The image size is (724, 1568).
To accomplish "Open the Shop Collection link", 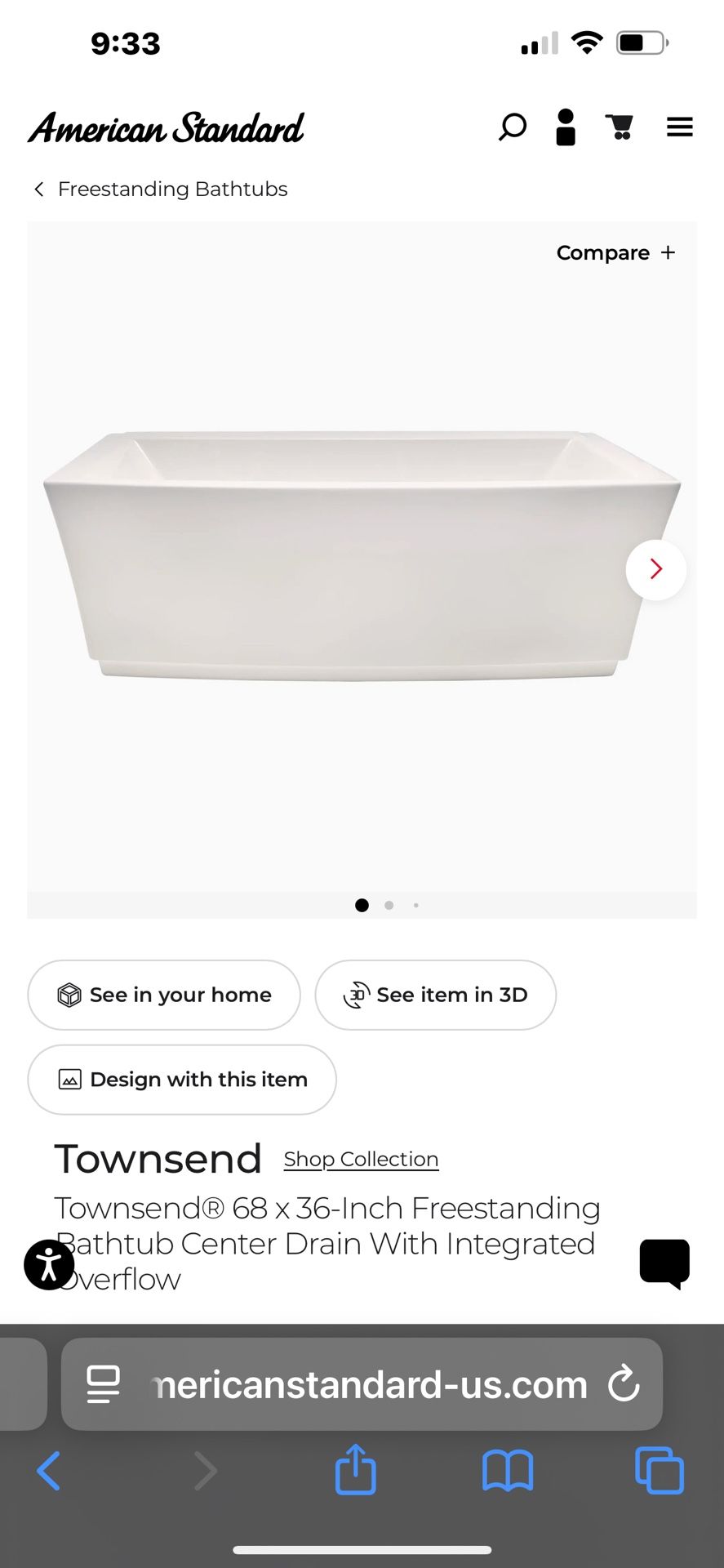I will [x=361, y=1159].
